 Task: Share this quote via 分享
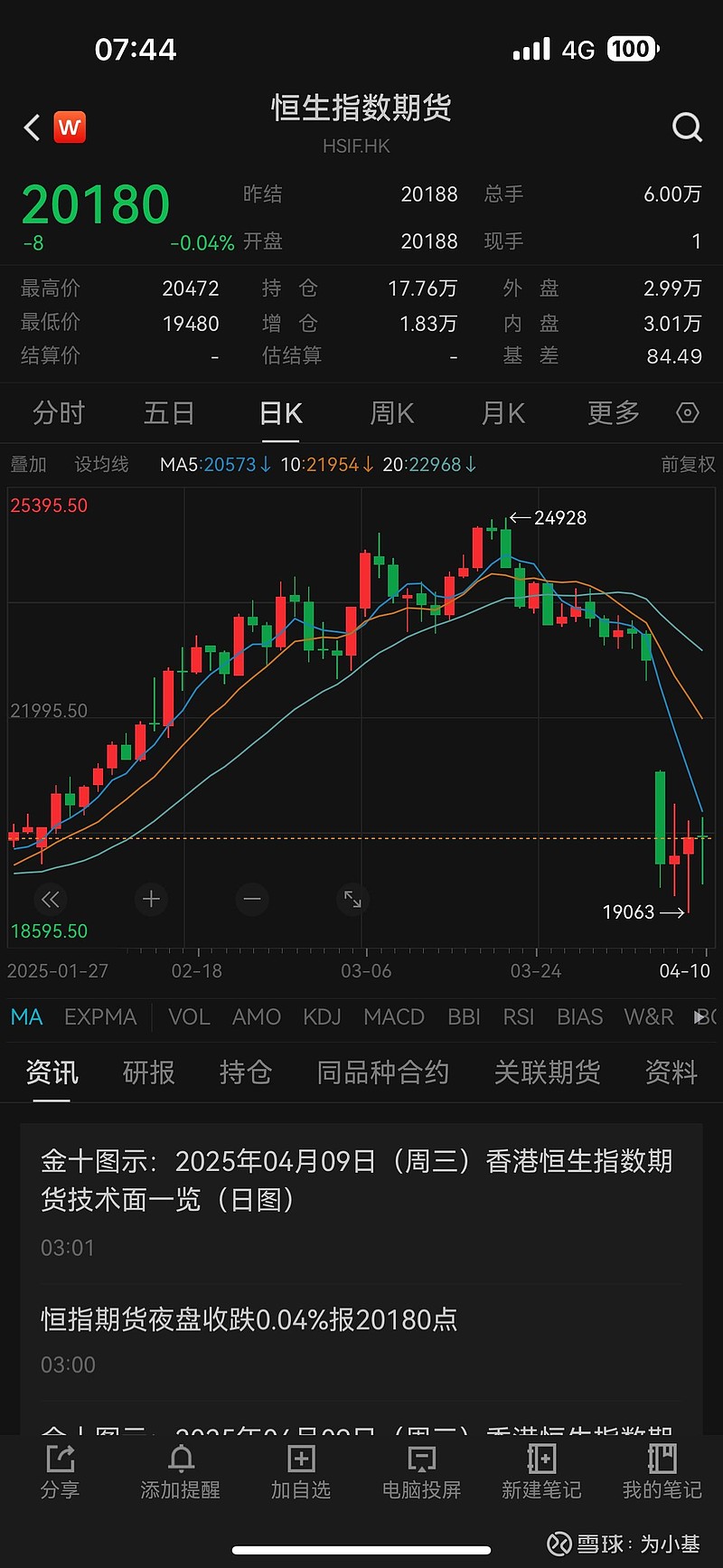click(x=60, y=1474)
